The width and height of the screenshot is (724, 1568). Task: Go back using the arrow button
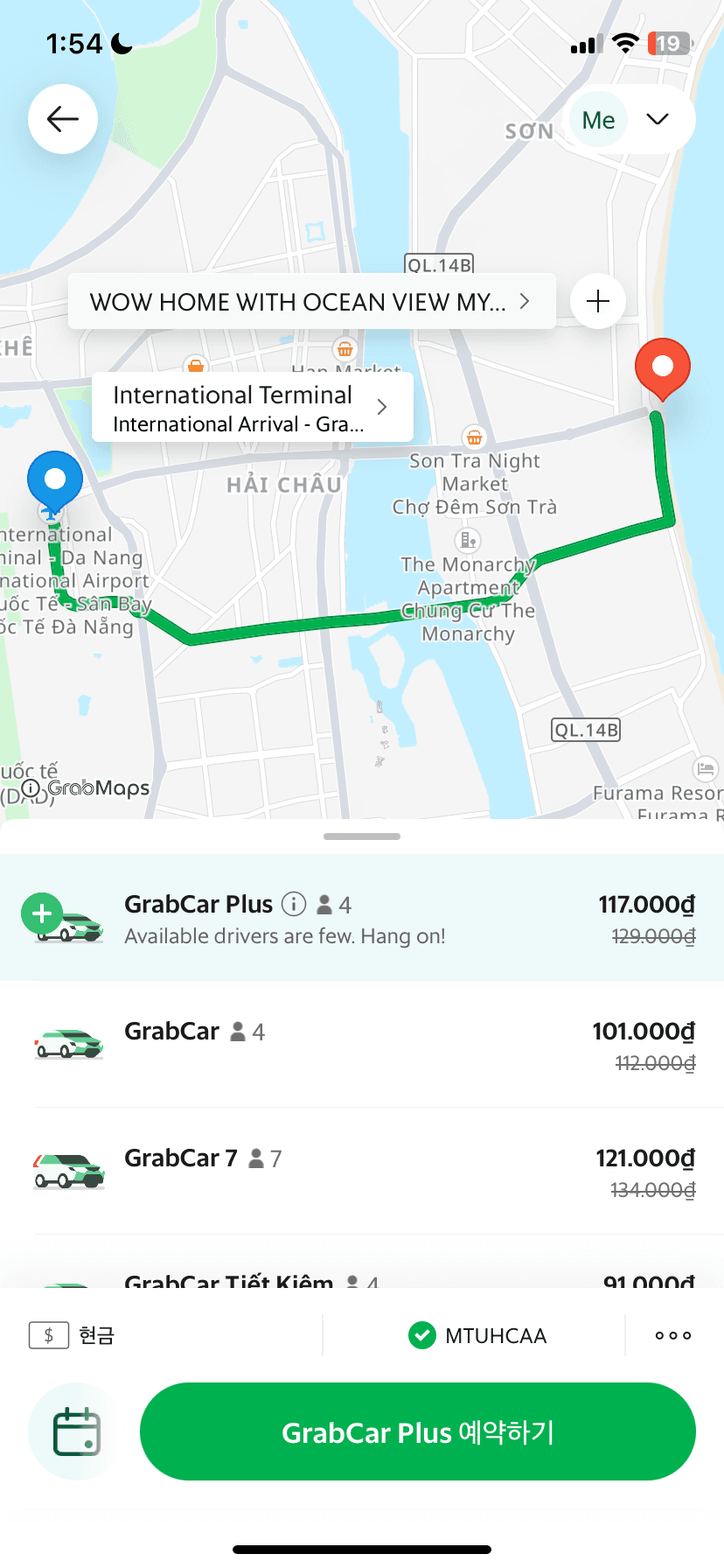pyautogui.click(x=63, y=119)
